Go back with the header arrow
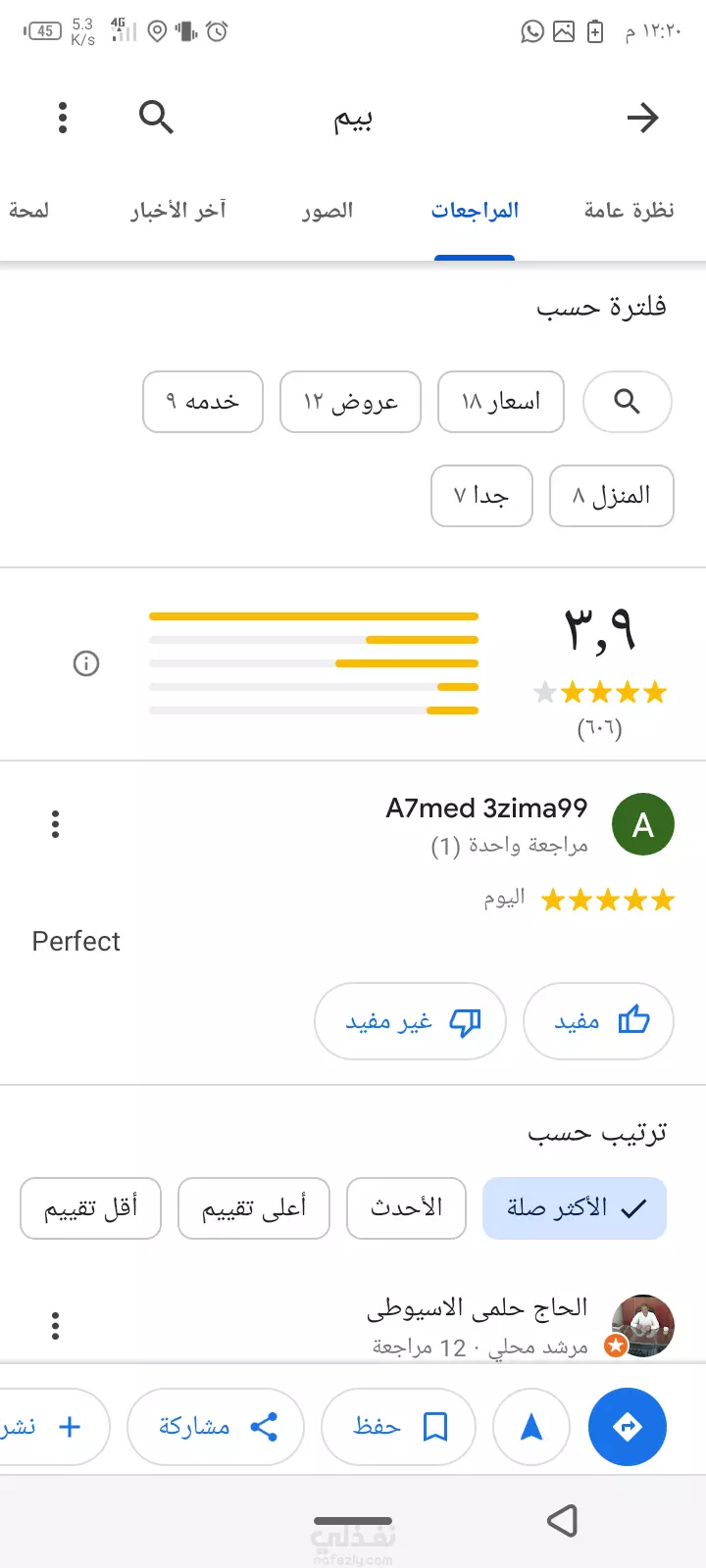The width and height of the screenshot is (706, 1568). tap(642, 118)
